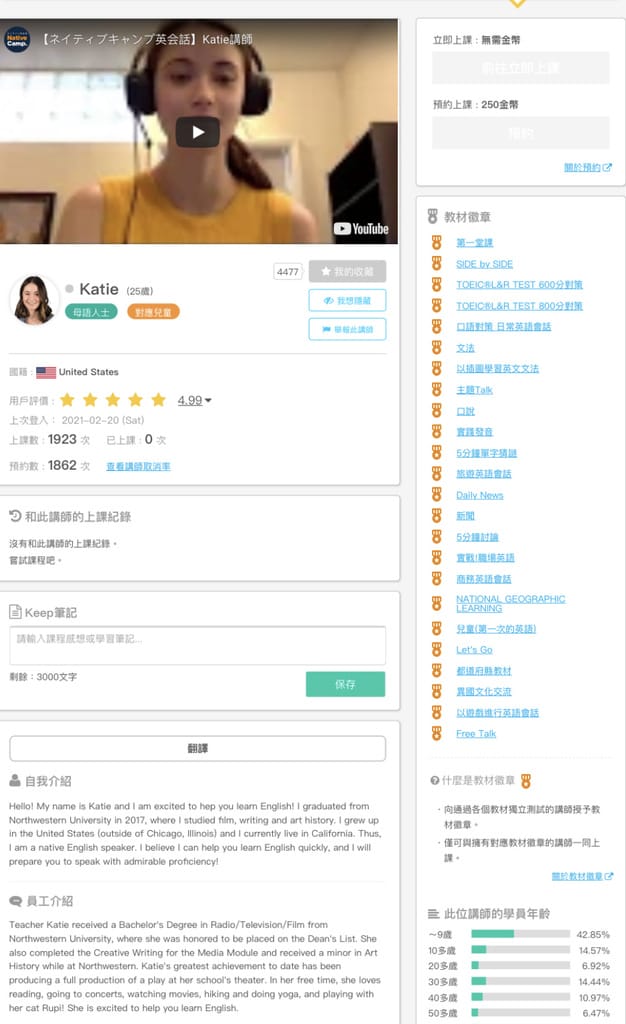
Task: Tap the 我想隱藏 hide button
Action: (x=347, y=300)
